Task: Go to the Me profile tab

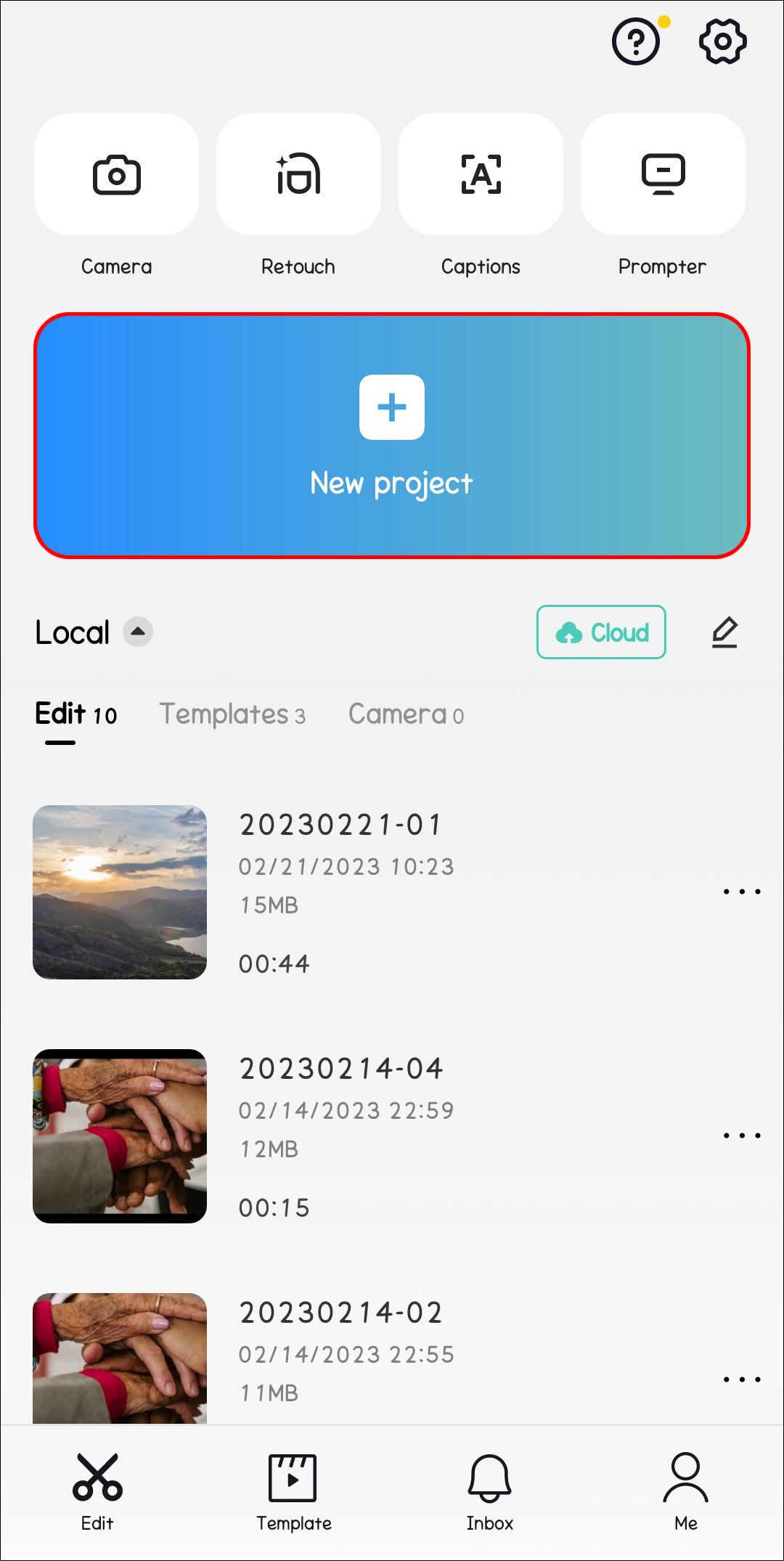Action: point(685,1492)
